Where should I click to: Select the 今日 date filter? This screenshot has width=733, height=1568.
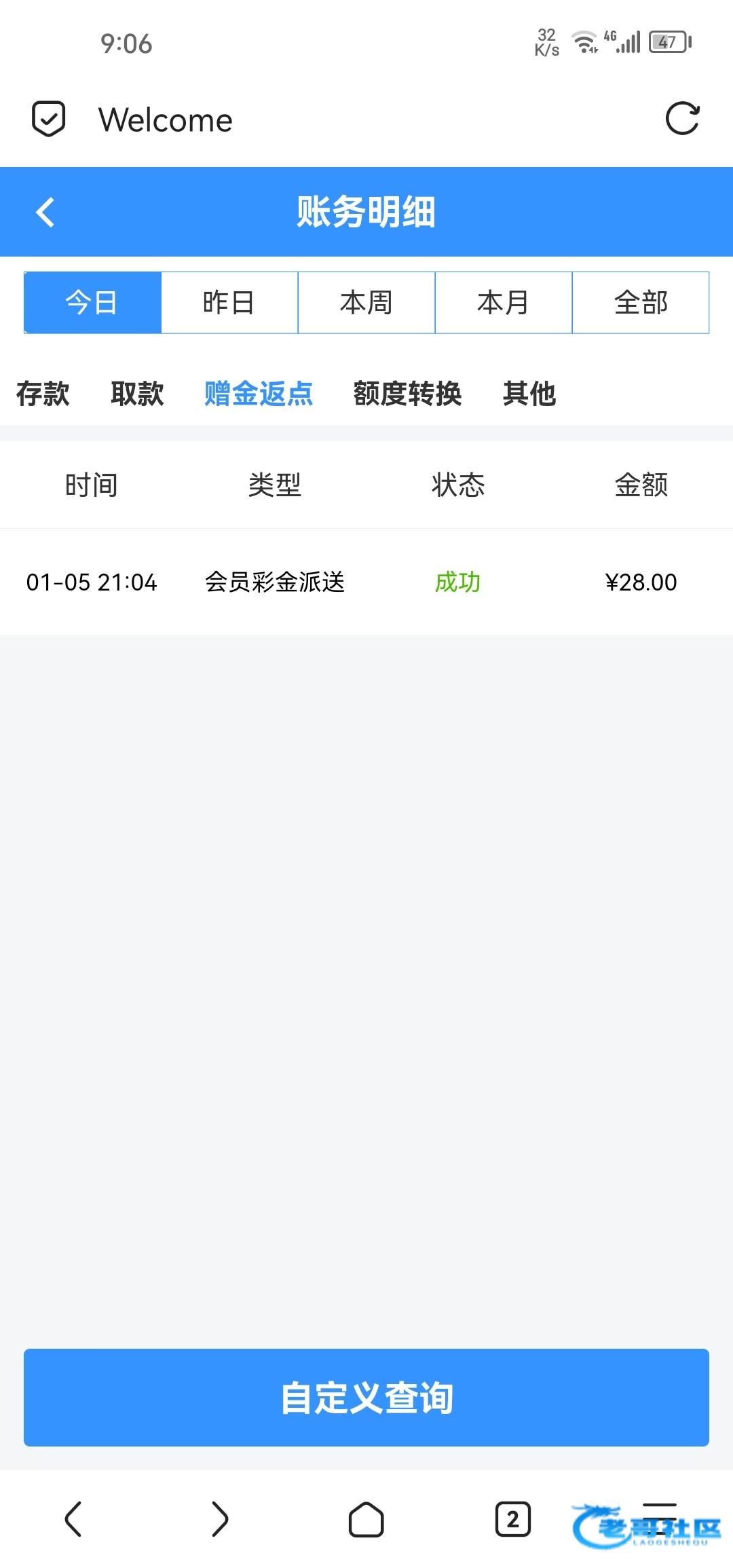pyautogui.click(x=92, y=303)
